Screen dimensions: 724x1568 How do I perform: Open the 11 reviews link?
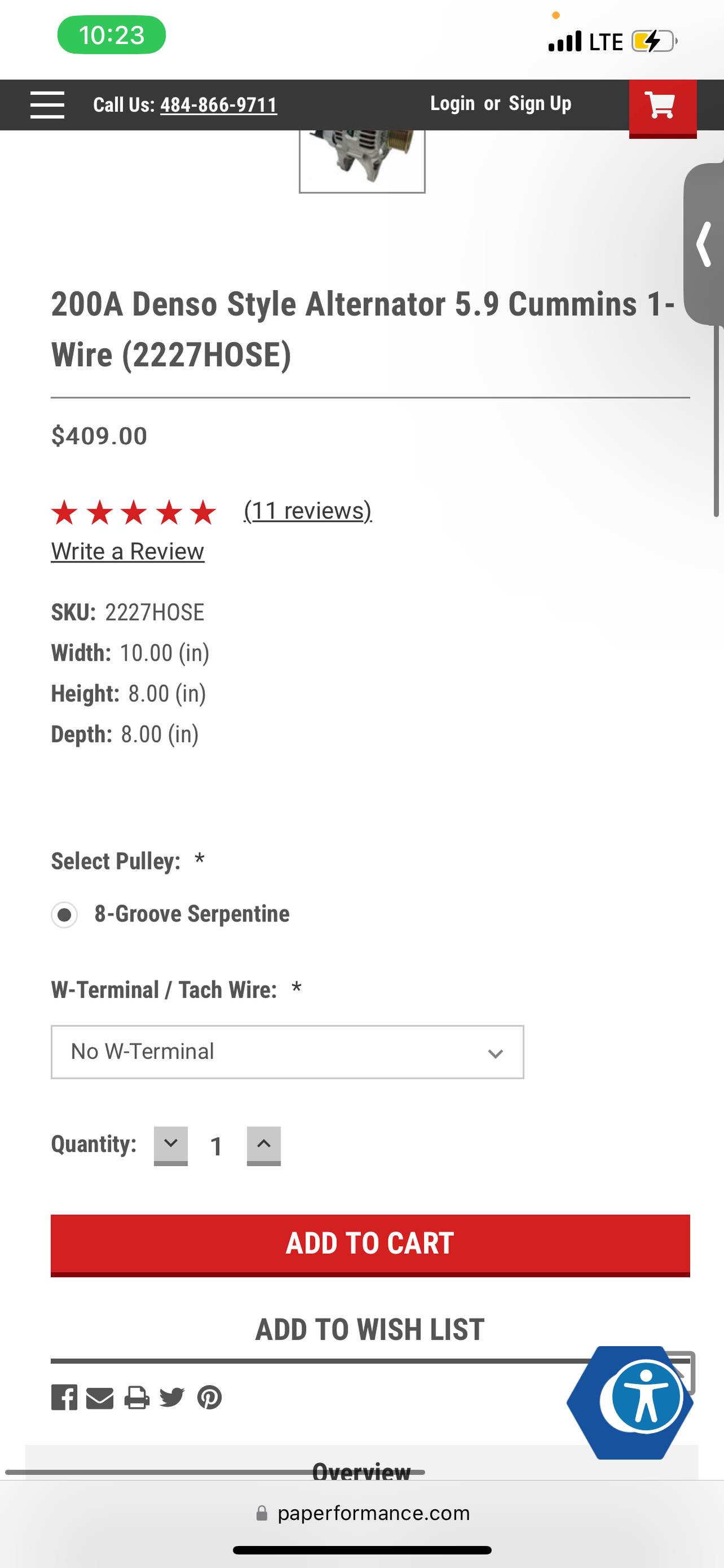[307, 510]
